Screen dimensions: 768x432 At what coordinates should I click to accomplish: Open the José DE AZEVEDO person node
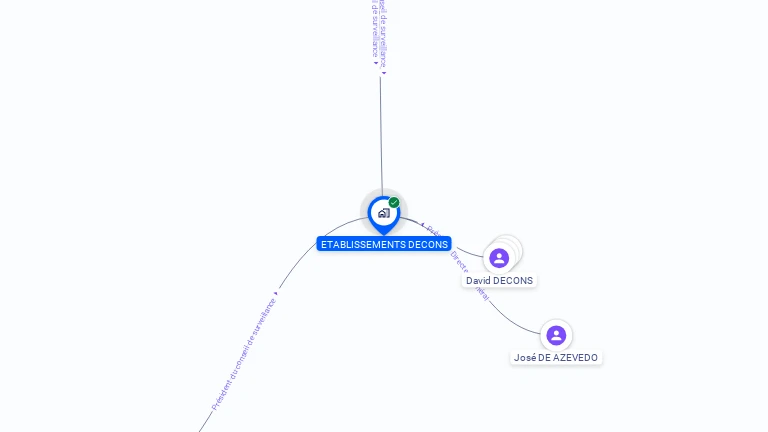pyautogui.click(x=556, y=335)
